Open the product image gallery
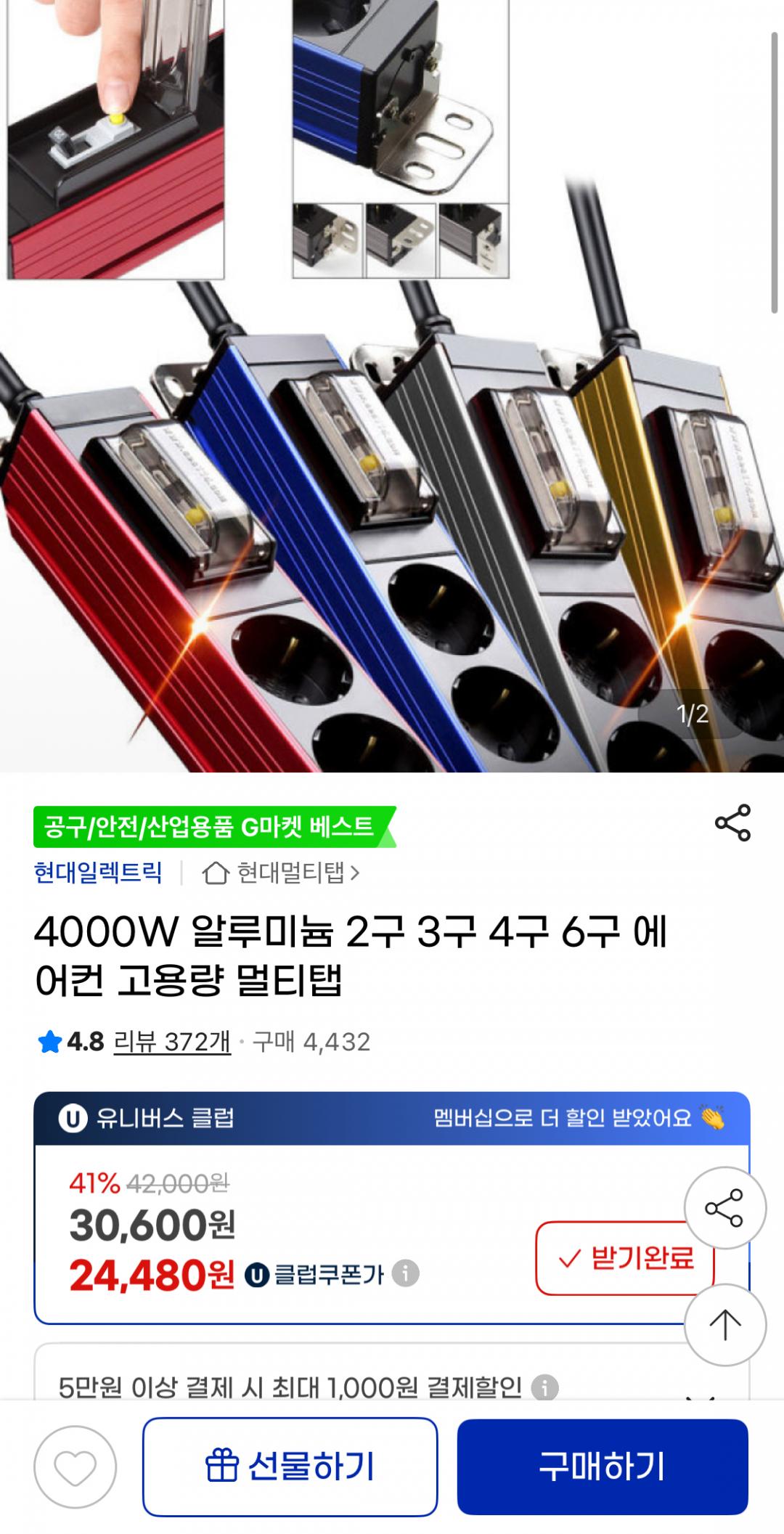784x1534 pixels. click(392, 386)
